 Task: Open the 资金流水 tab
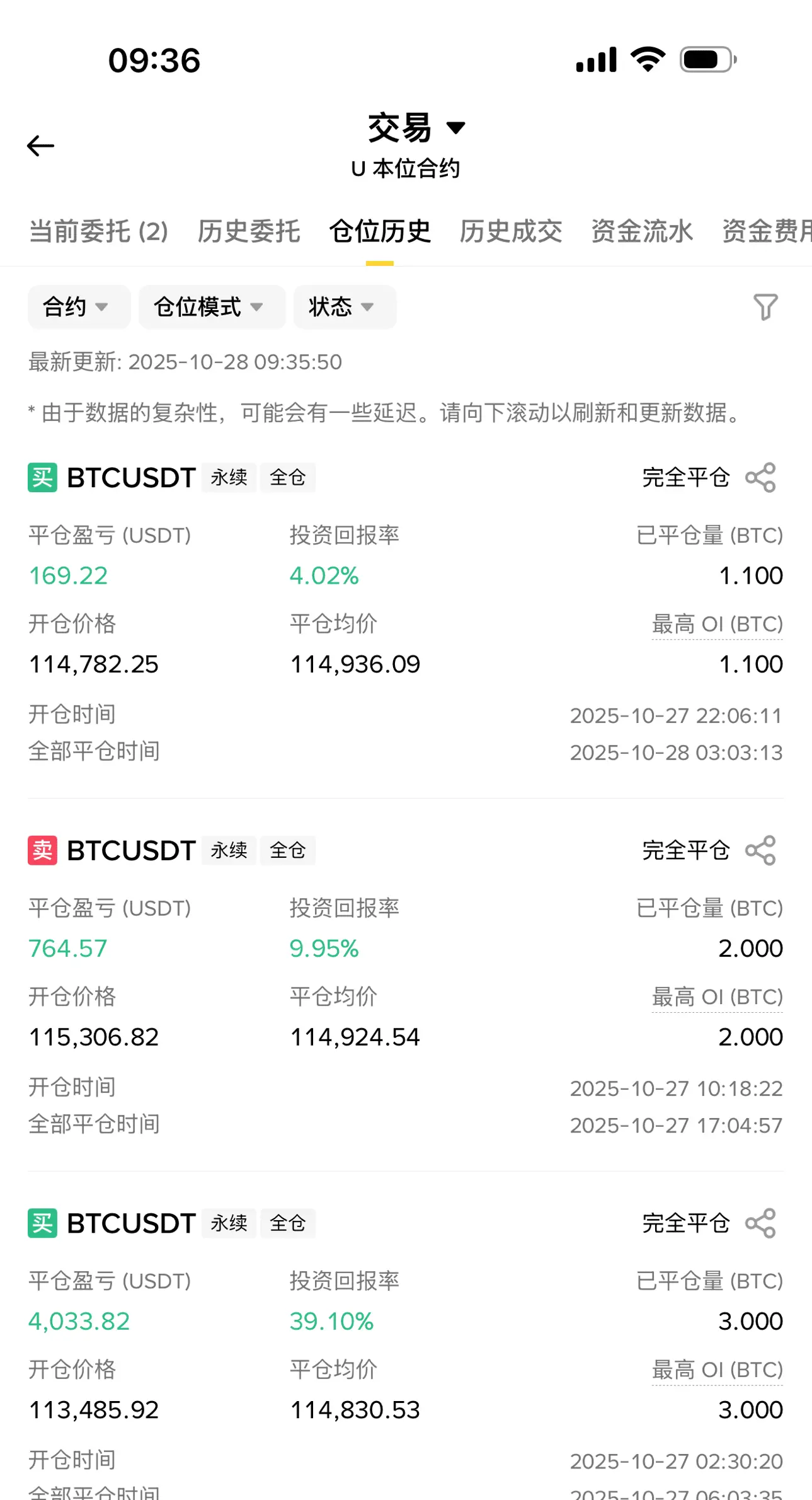coord(642,231)
